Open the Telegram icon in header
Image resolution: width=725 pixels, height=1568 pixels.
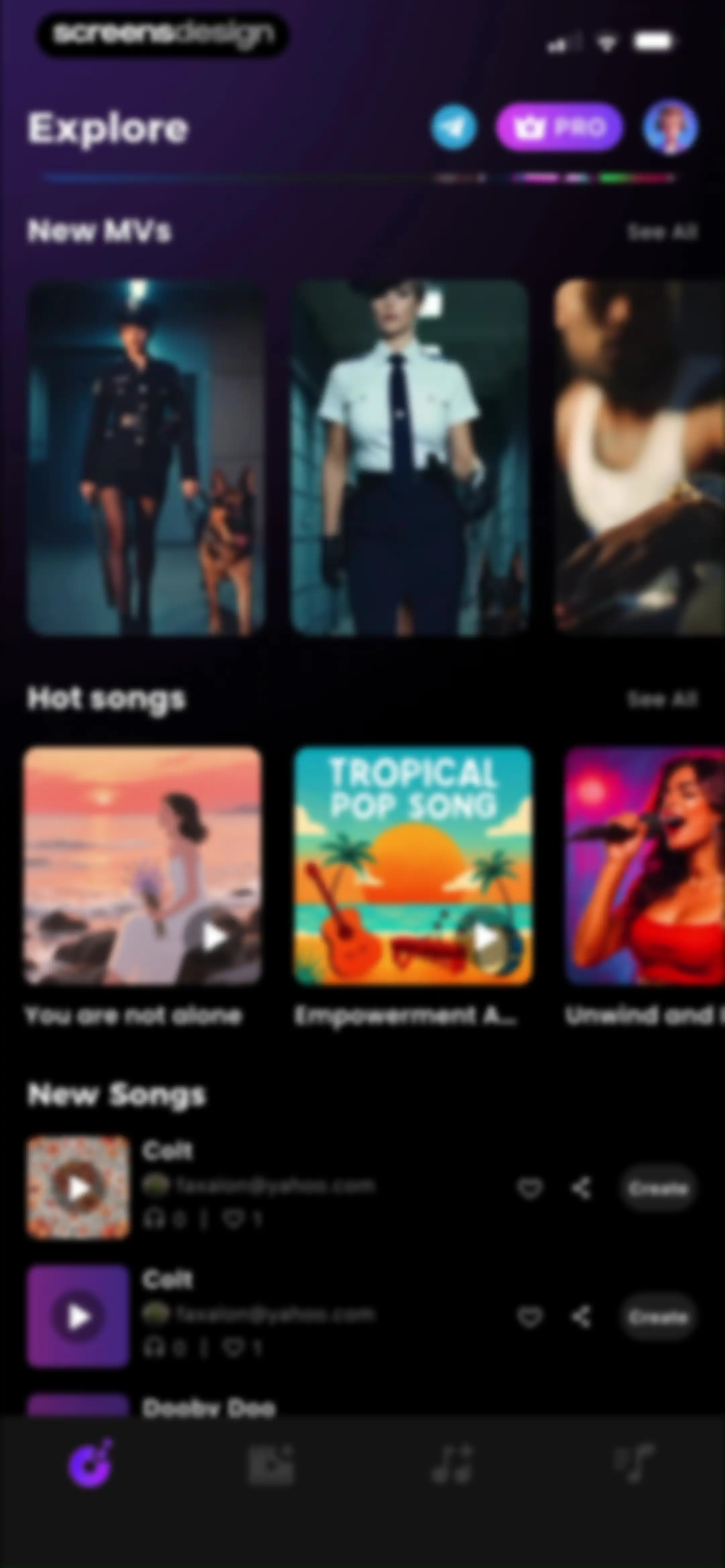coord(454,127)
